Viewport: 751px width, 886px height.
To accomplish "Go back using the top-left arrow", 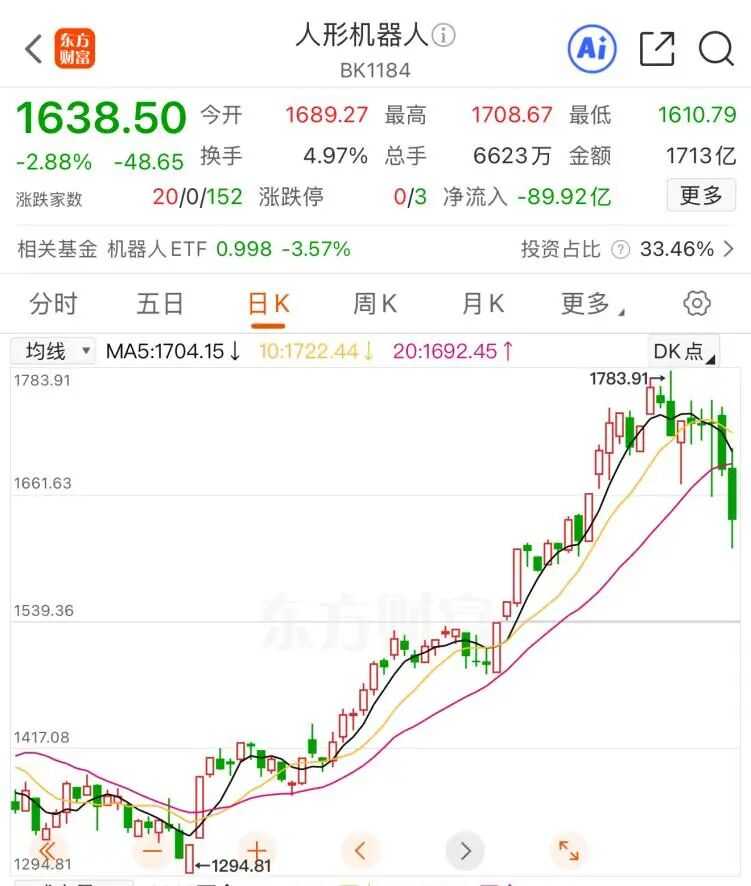I will coord(34,49).
